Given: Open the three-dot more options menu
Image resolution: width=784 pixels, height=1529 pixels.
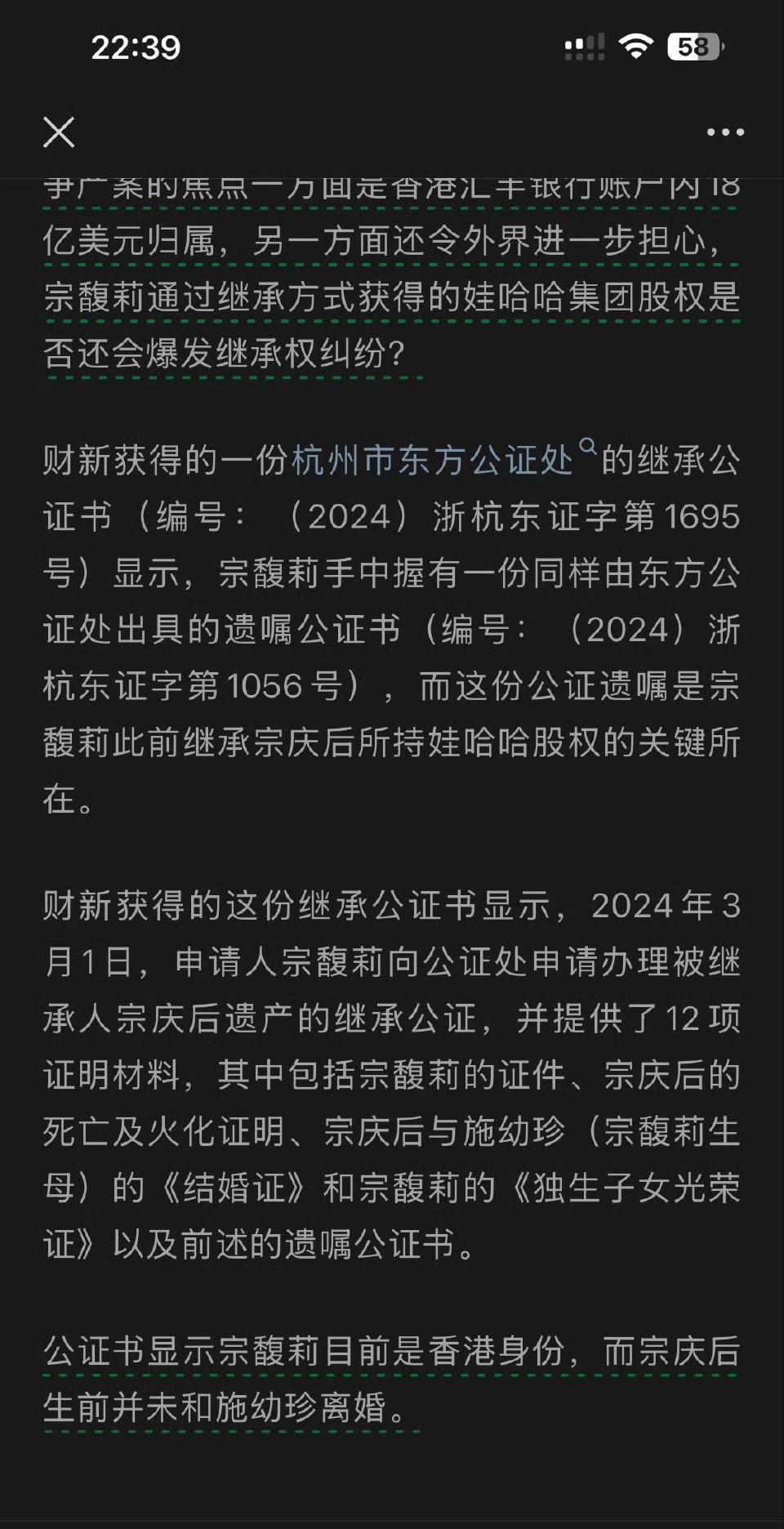Looking at the screenshot, I should pyautogui.click(x=725, y=132).
